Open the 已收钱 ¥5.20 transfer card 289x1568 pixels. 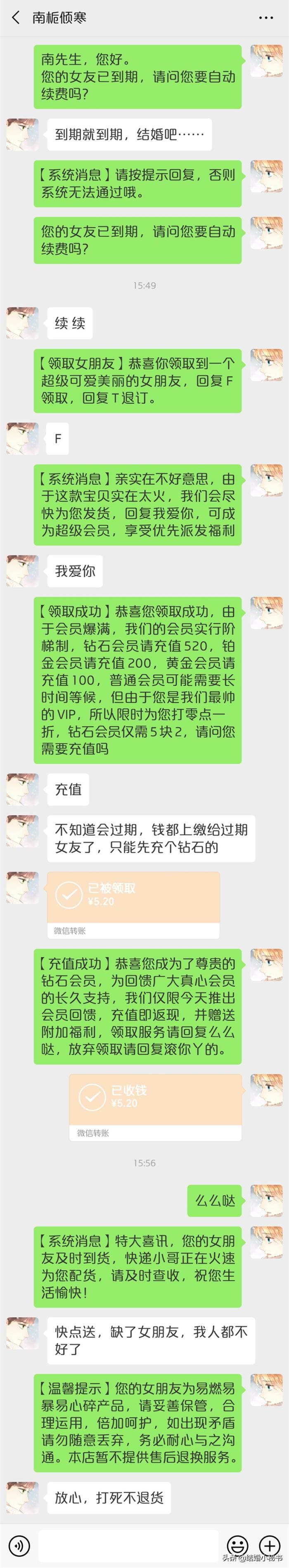[x=155, y=1105]
